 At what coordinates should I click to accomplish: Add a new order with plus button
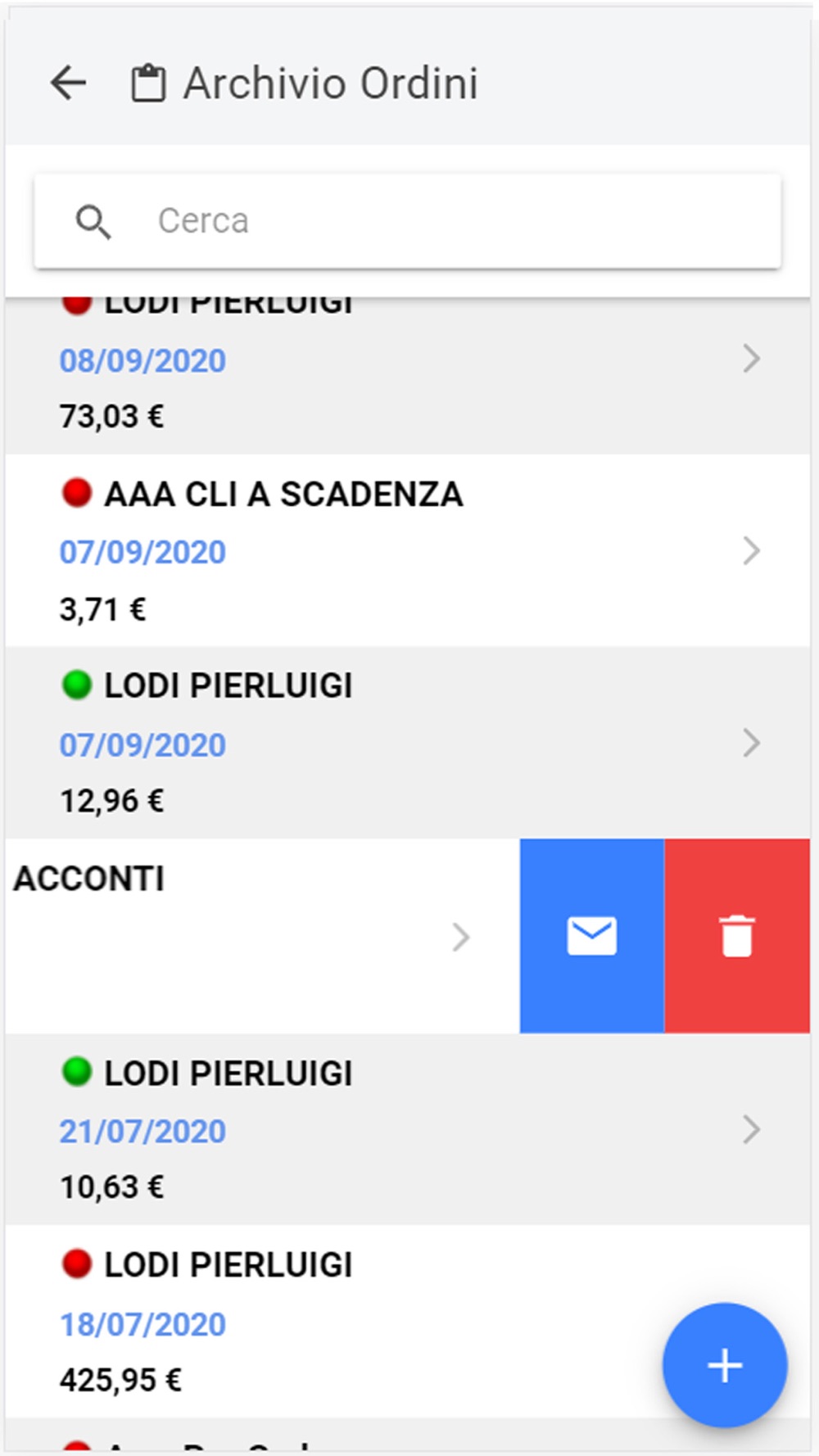pyautogui.click(x=725, y=1365)
